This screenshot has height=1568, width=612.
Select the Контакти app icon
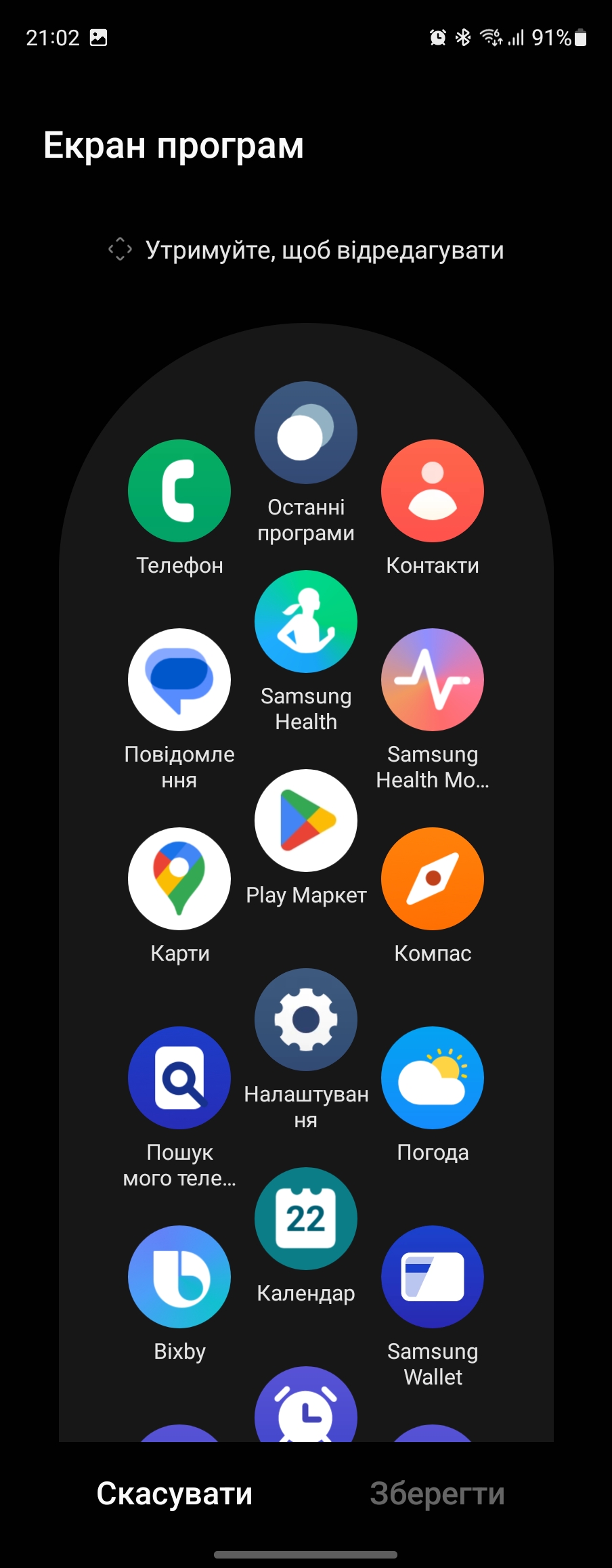433,491
